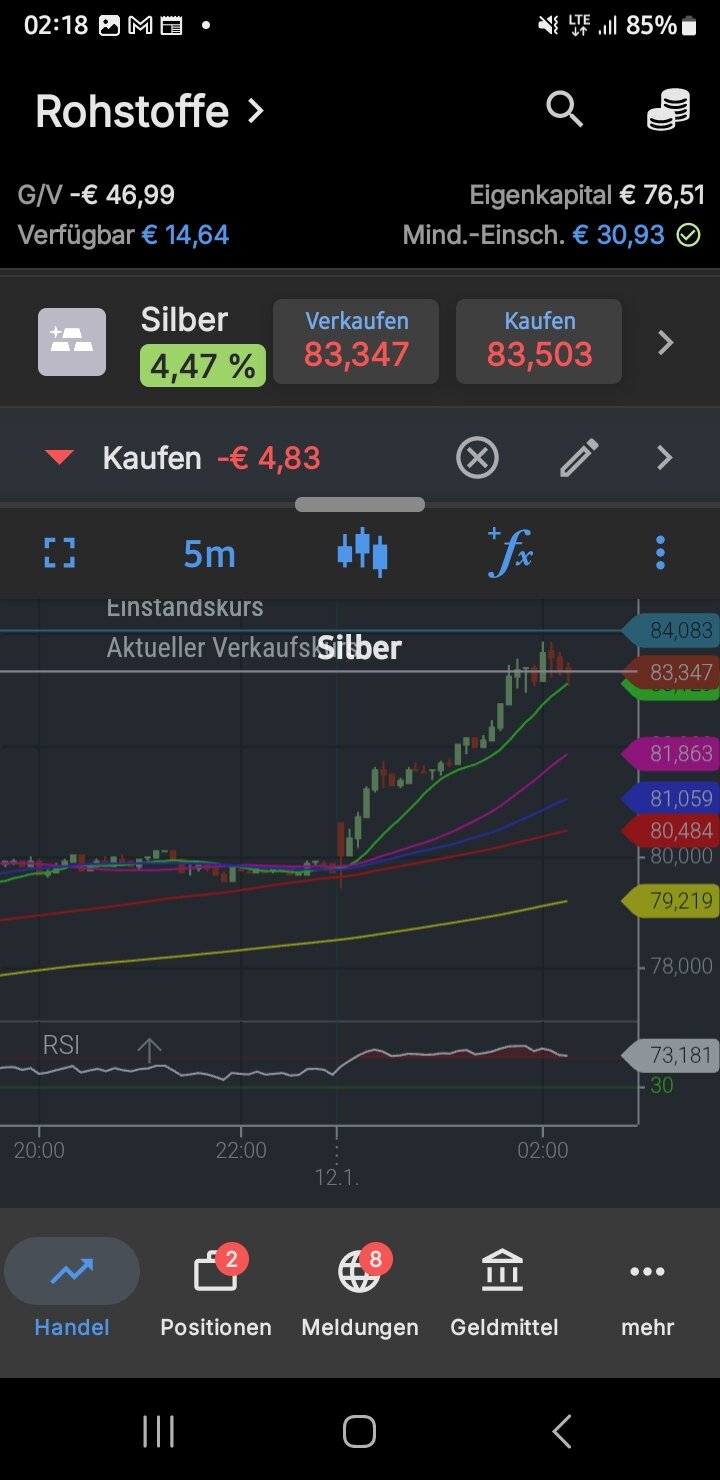
Task: Open the mehr tab
Action: [x=647, y=1292]
